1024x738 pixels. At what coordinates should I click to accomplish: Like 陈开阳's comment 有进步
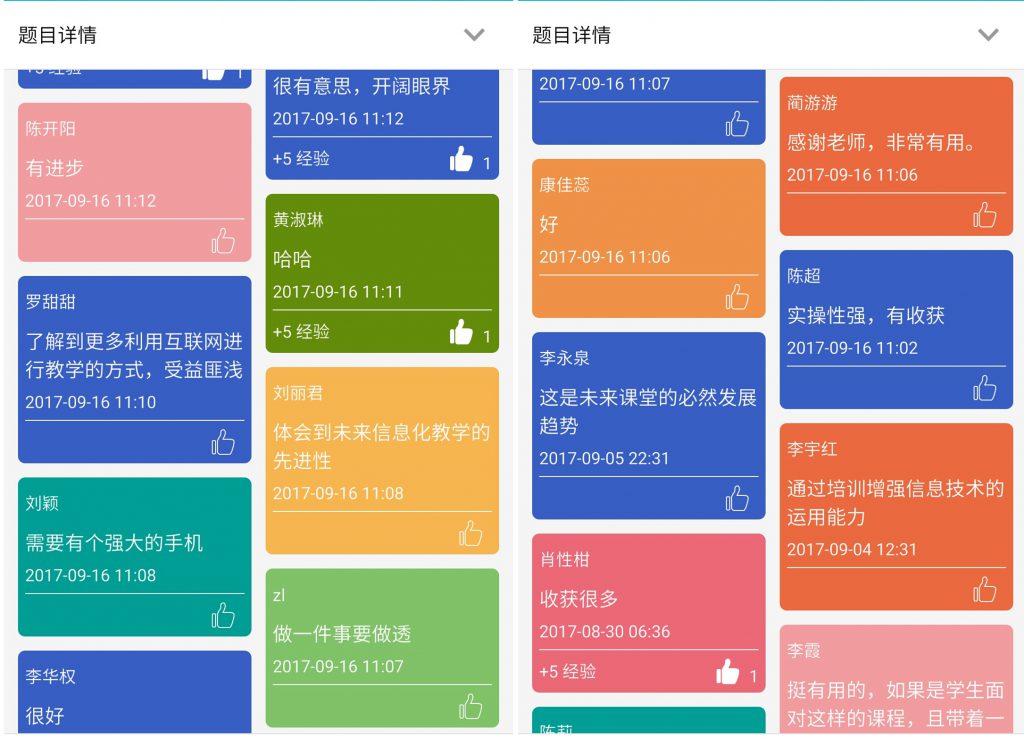coord(223,241)
